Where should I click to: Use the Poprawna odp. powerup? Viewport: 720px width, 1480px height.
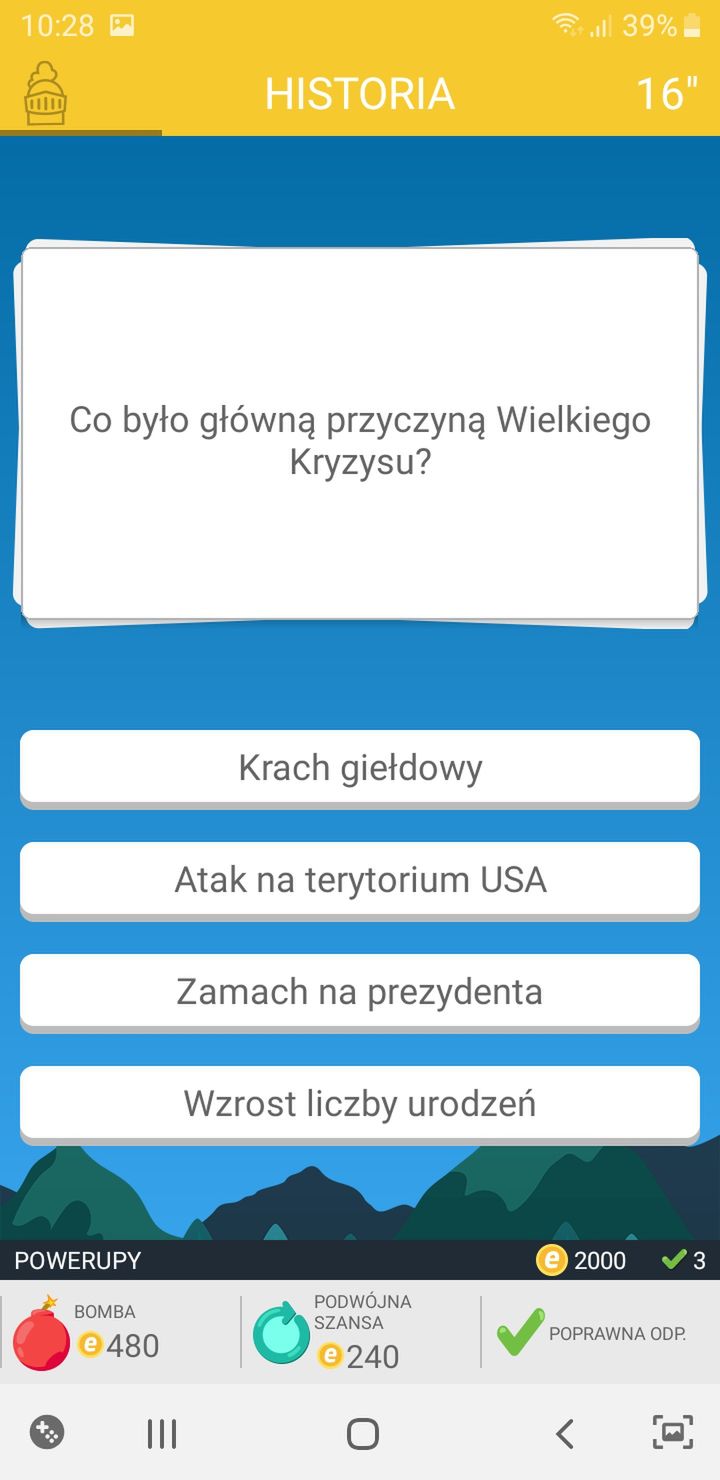pyautogui.click(x=600, y=1332)
